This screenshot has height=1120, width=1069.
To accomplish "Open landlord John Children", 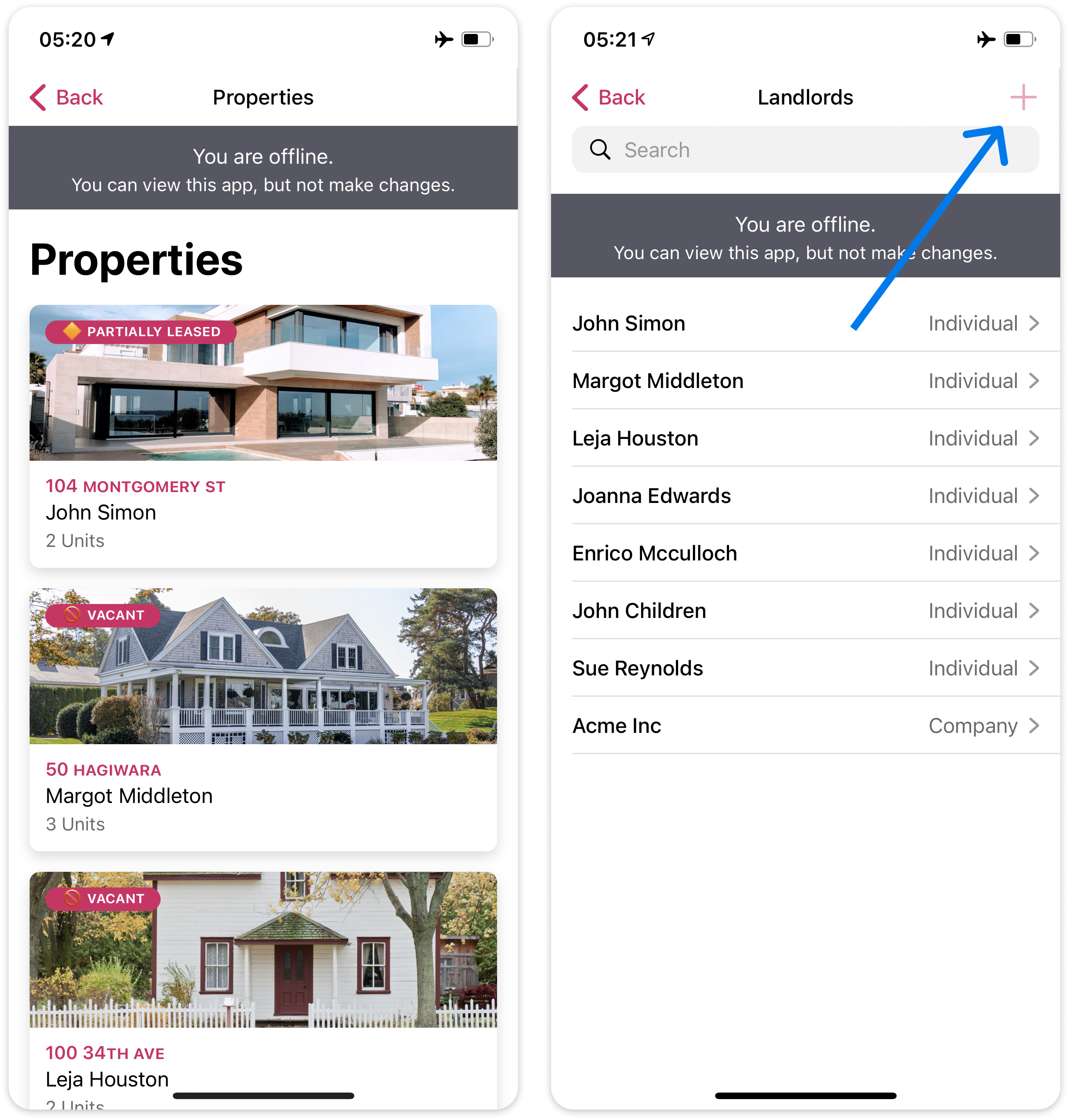I will point(804,611).
